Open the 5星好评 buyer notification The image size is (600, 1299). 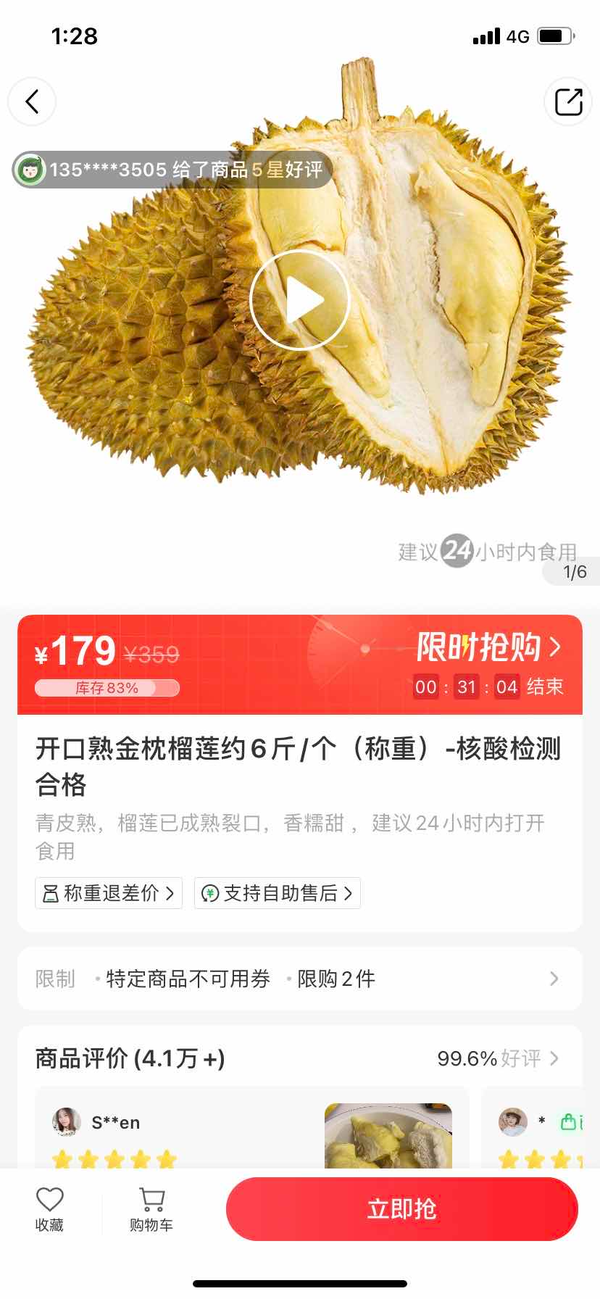(x=171, y=170)
